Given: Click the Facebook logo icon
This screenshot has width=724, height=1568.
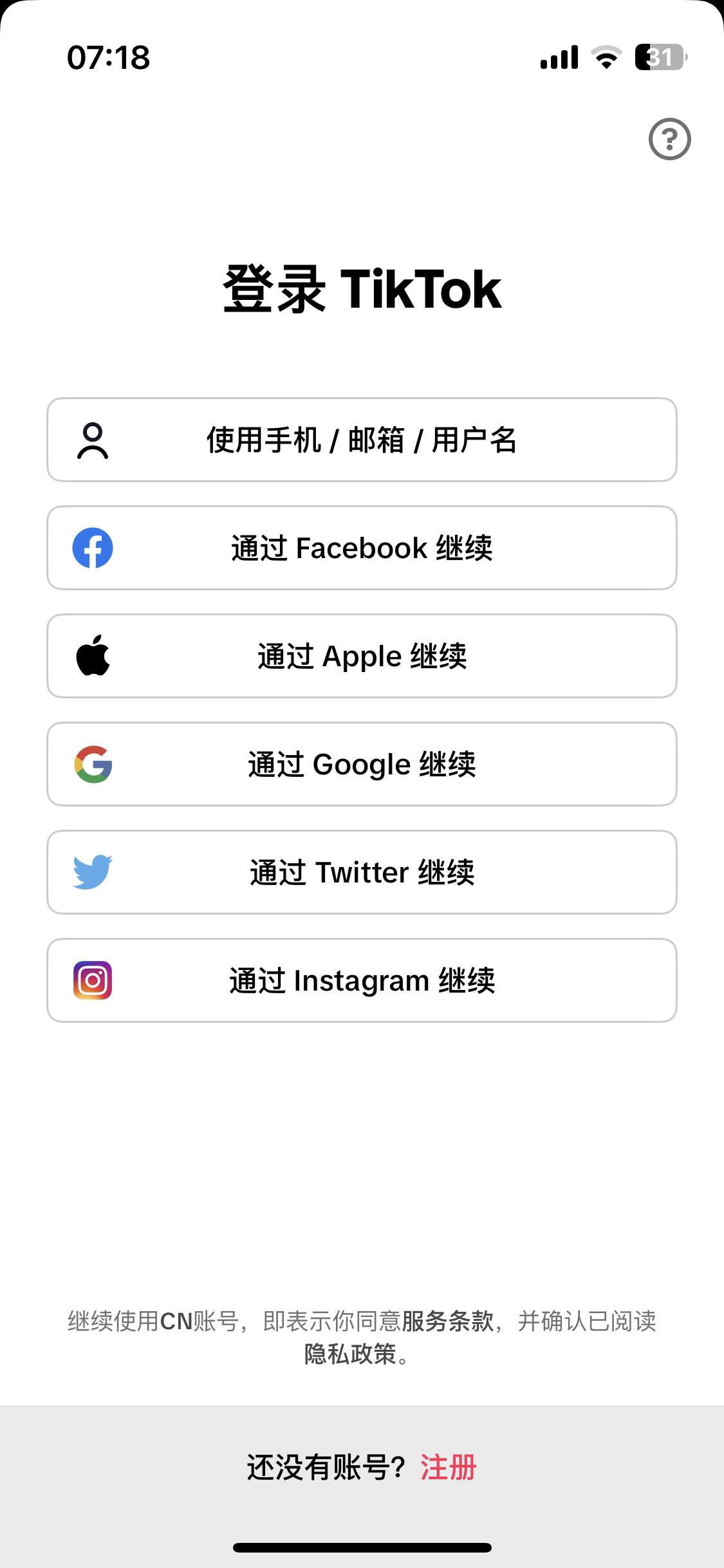Looking at the screenshot, I should [x=94, y=548].
